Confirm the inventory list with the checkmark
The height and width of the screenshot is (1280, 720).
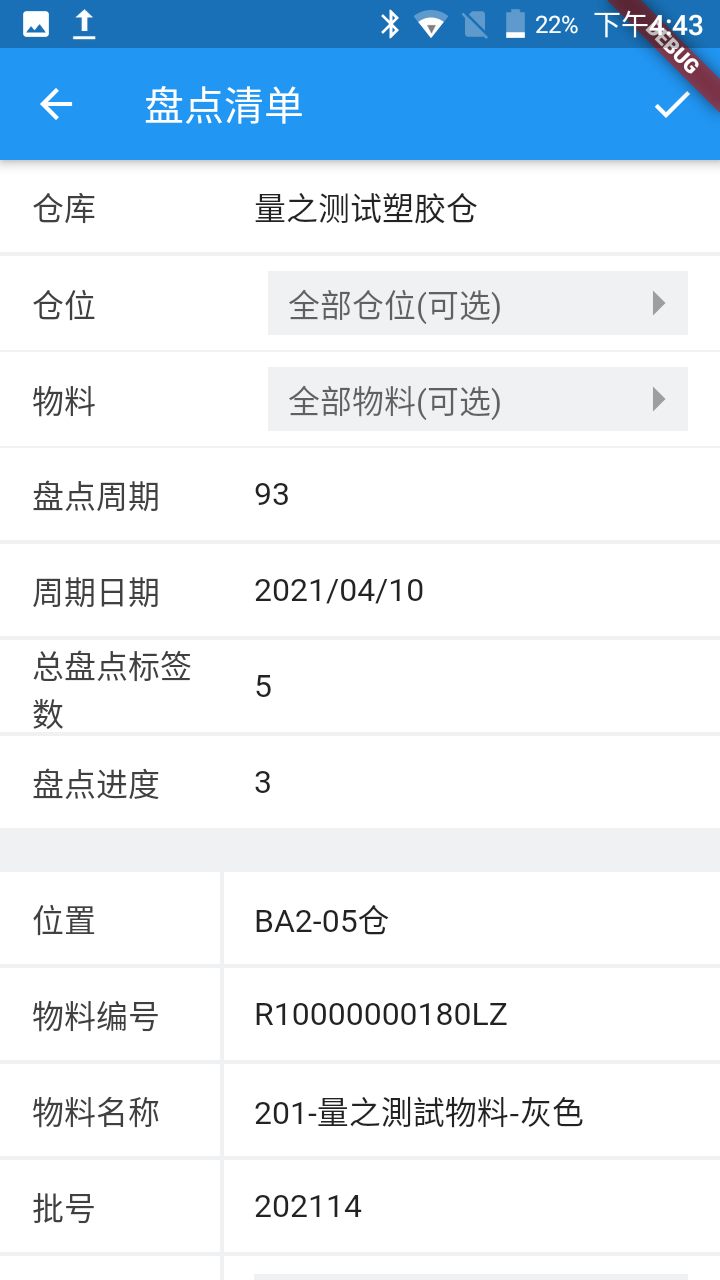(x=672, y=104)
